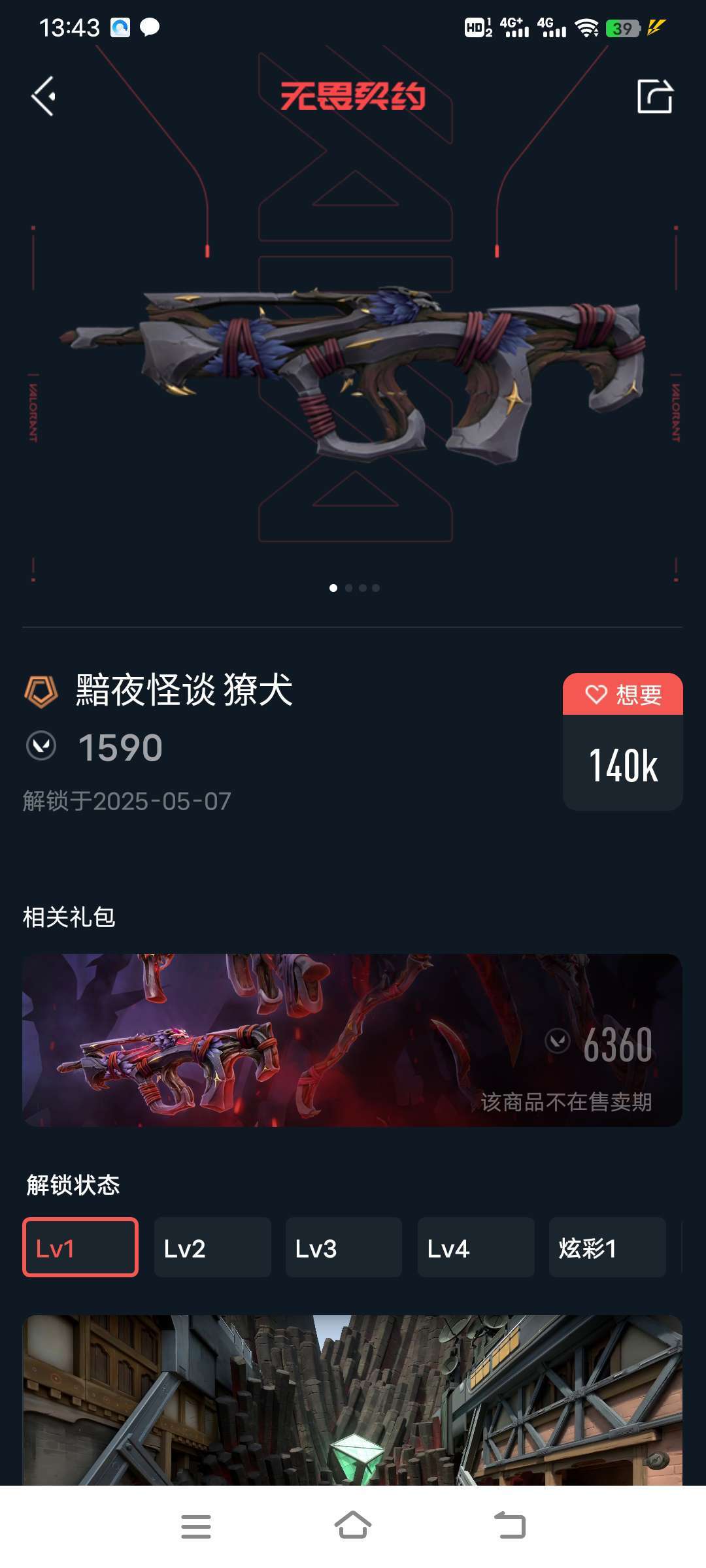This screenshot has height=1568, width=706.
Task: Tap the image carousel page indicator dots
Action: (354, 588)
